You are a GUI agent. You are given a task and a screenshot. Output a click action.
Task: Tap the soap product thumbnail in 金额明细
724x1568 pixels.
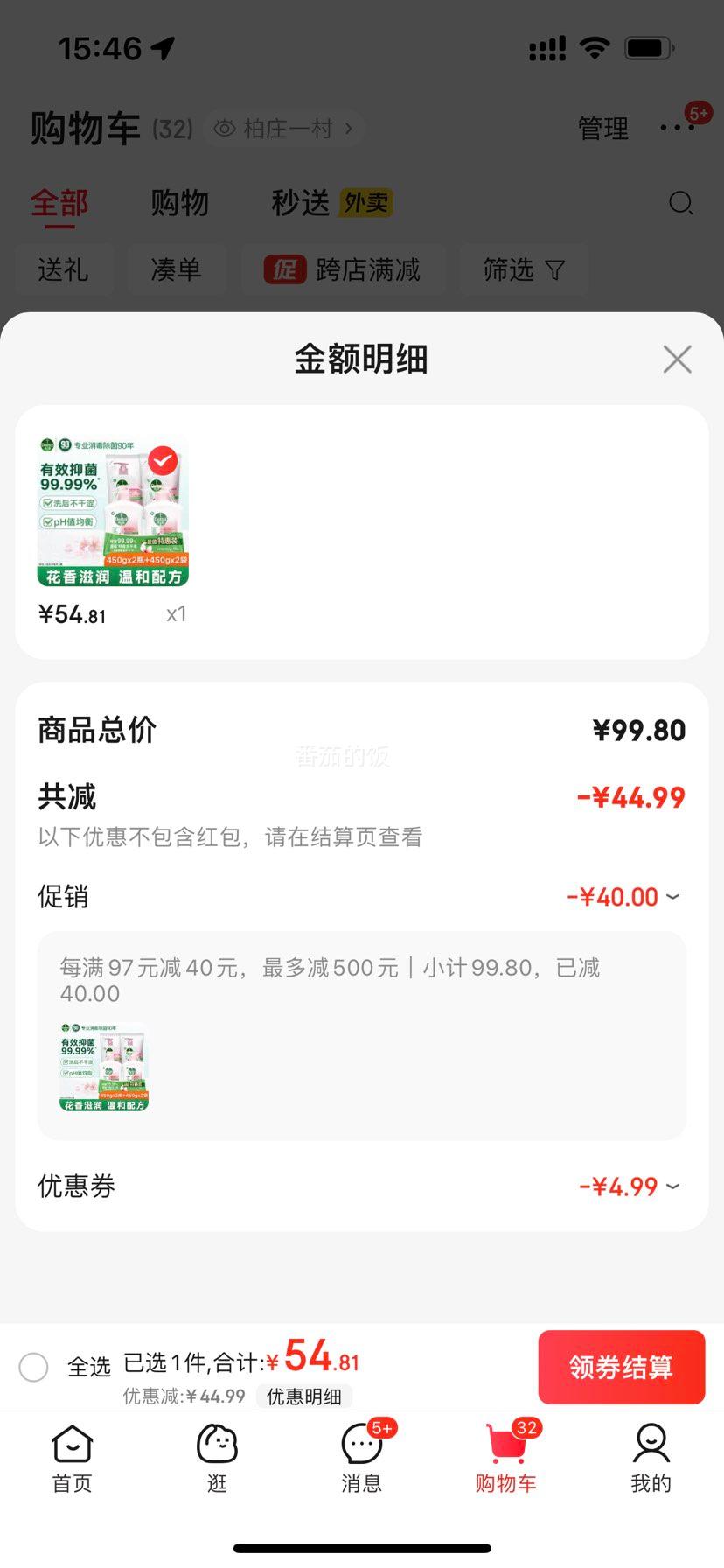[112, 510]
